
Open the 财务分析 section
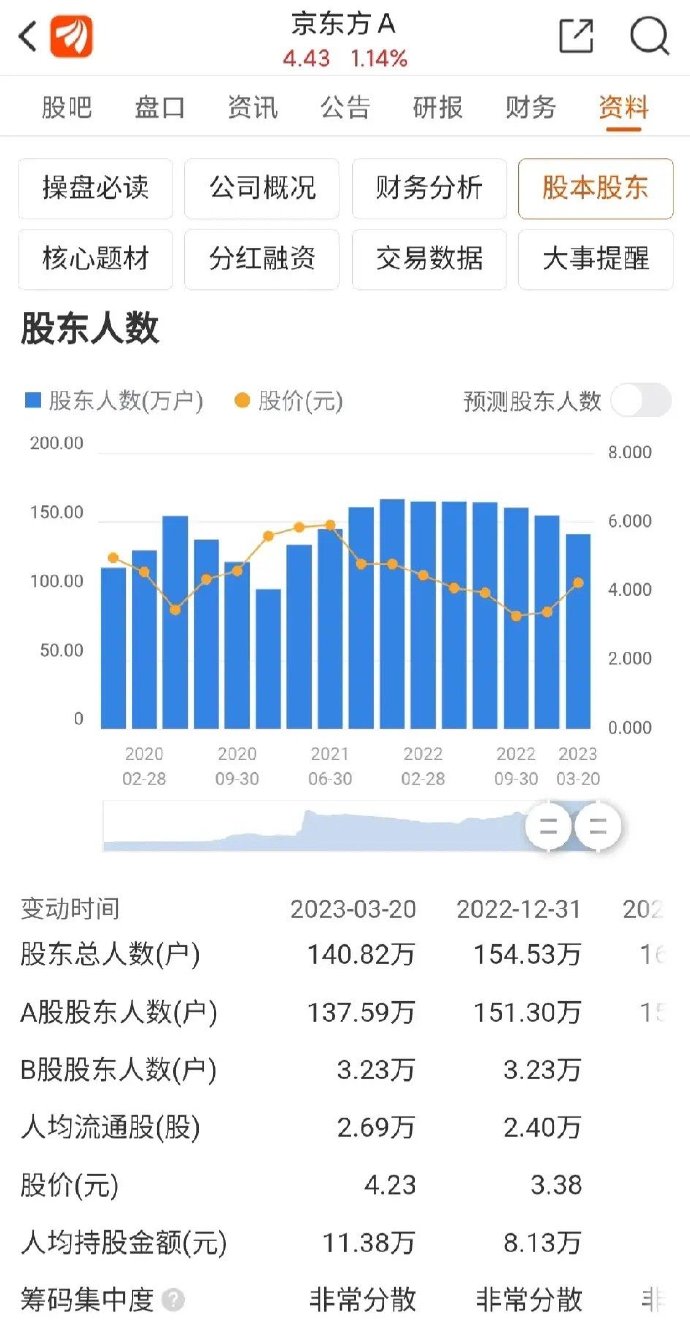tap(429, 188)
